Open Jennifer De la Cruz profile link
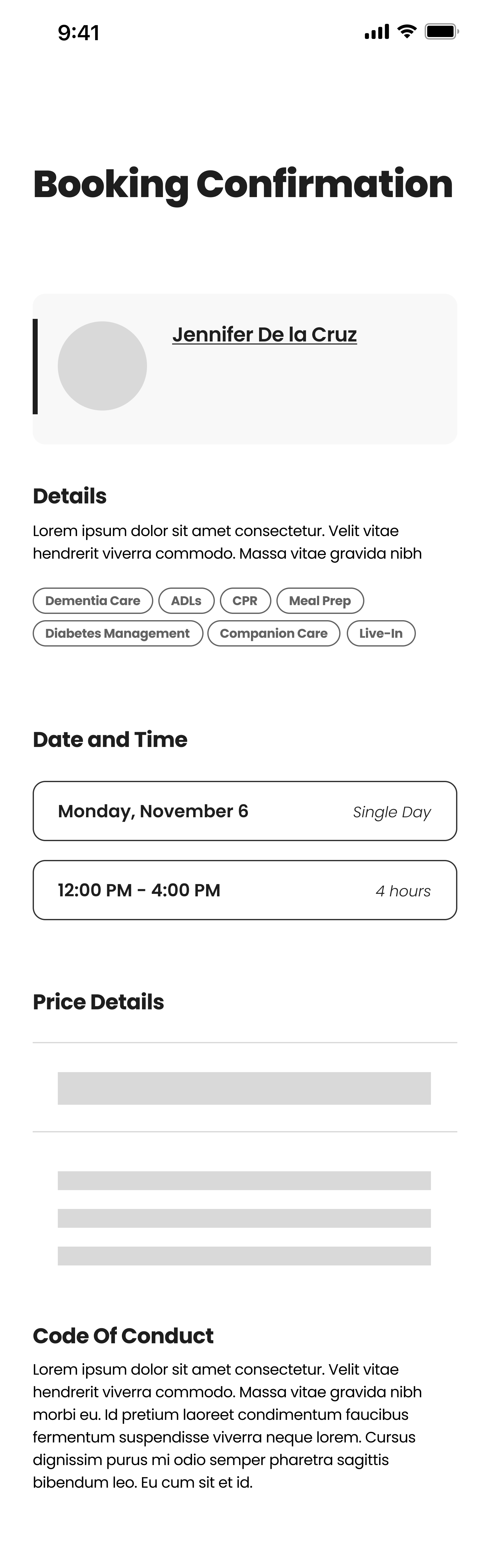Image resolution: width=490 pixels, height=1568 pixels. (x=264, y=335)
